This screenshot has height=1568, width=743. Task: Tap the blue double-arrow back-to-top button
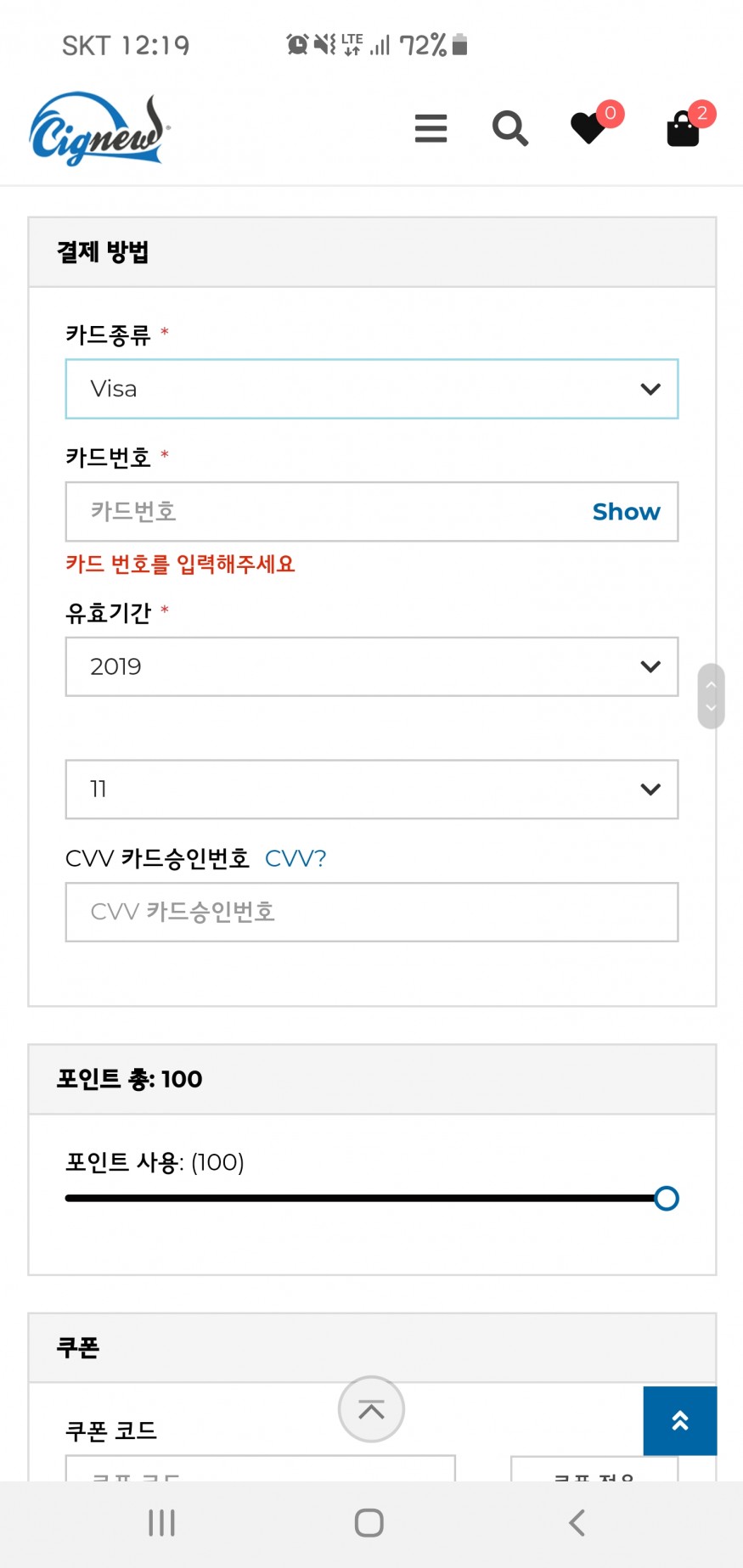(x=680, y=1421)
